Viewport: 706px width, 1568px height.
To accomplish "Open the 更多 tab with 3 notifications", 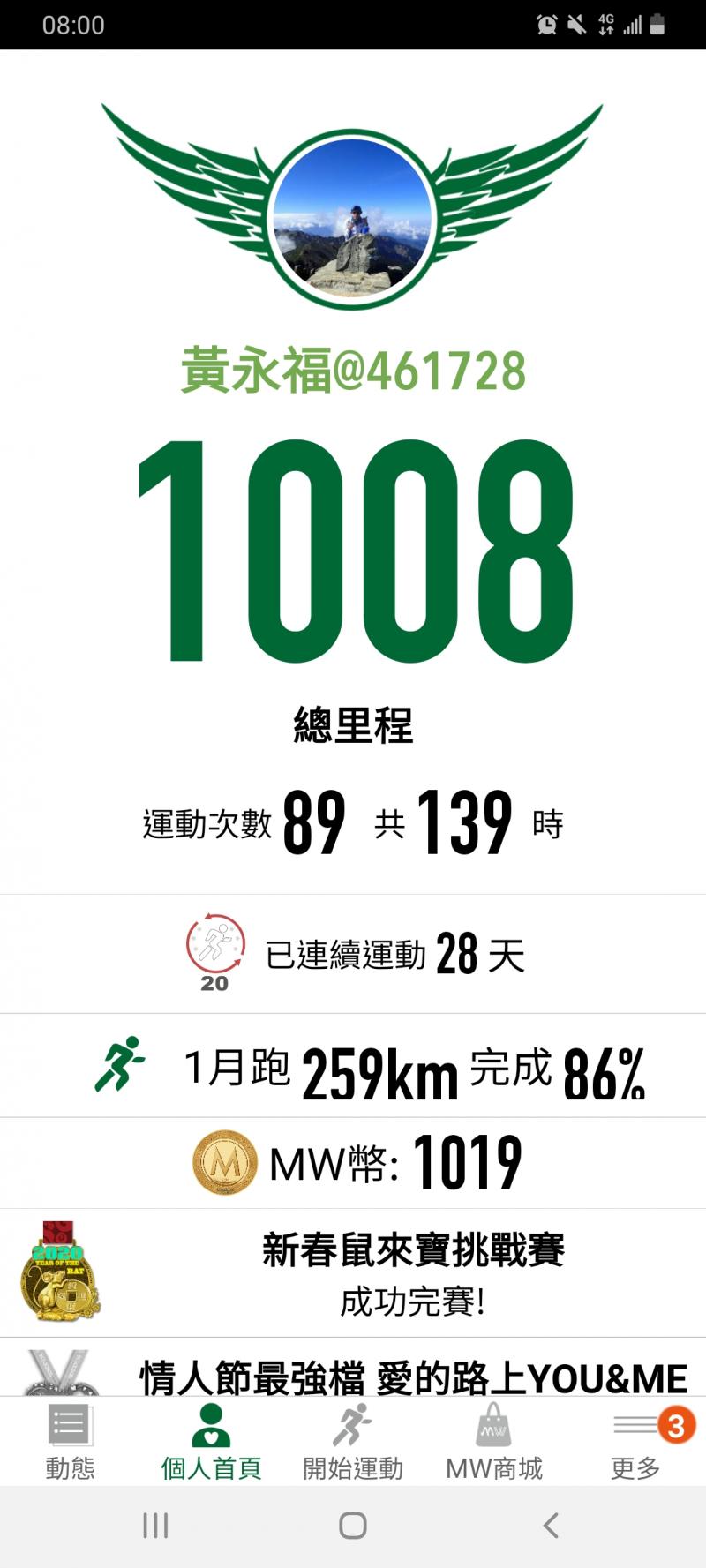I will pyautogui.click(x=636, y=1442).
